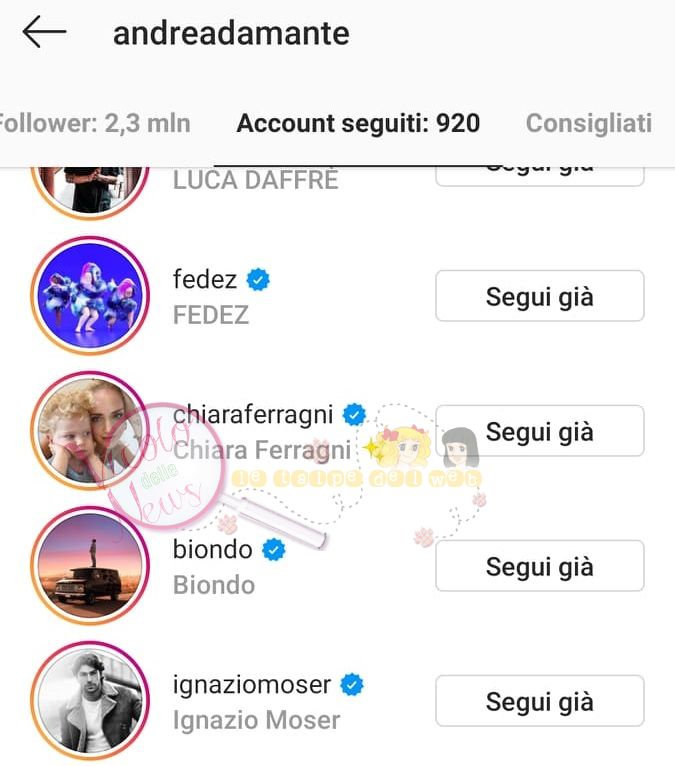Viewport: 675px width, 766px height.
Task: Select the Account seguiti tab
Action: (x=358, y=124)
